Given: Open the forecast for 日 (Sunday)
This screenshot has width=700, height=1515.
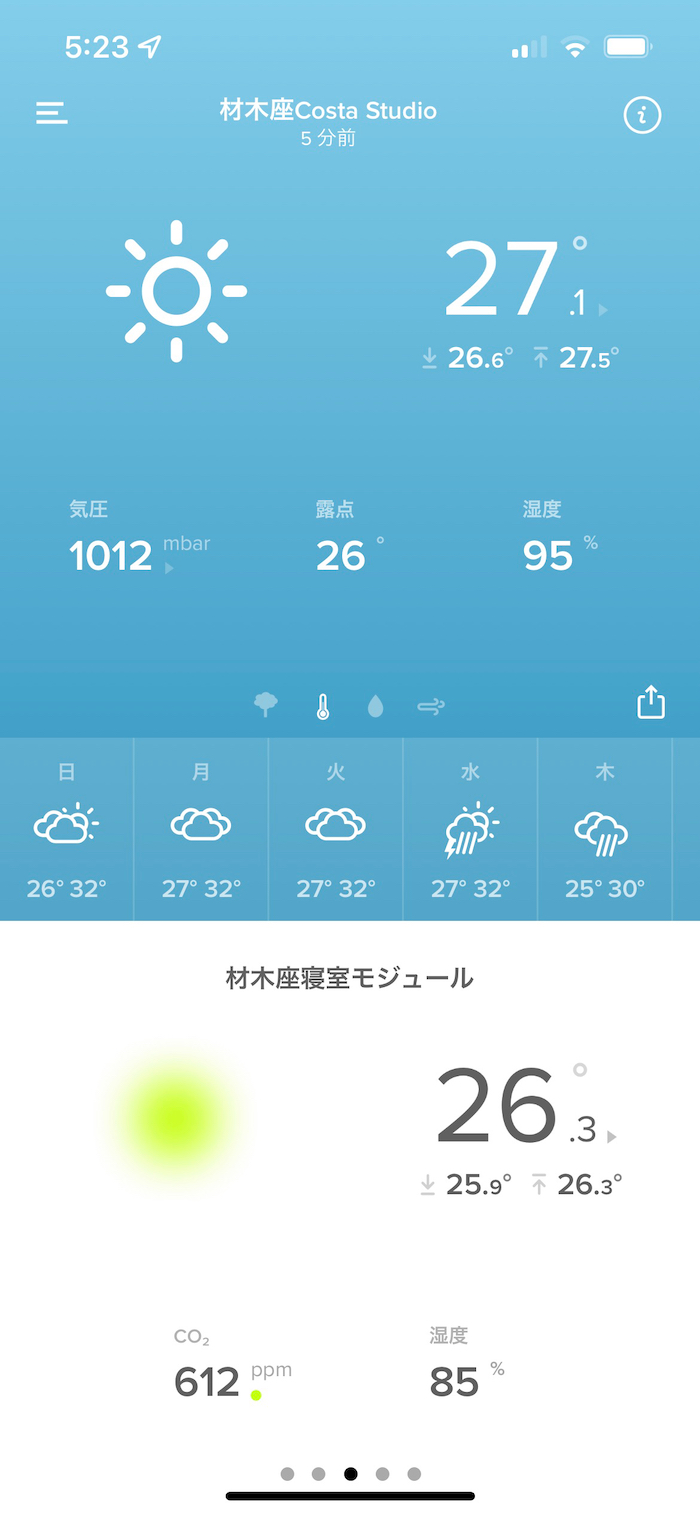Looking at the screenshot, I should pyautogui.click(x=67, y=829).
